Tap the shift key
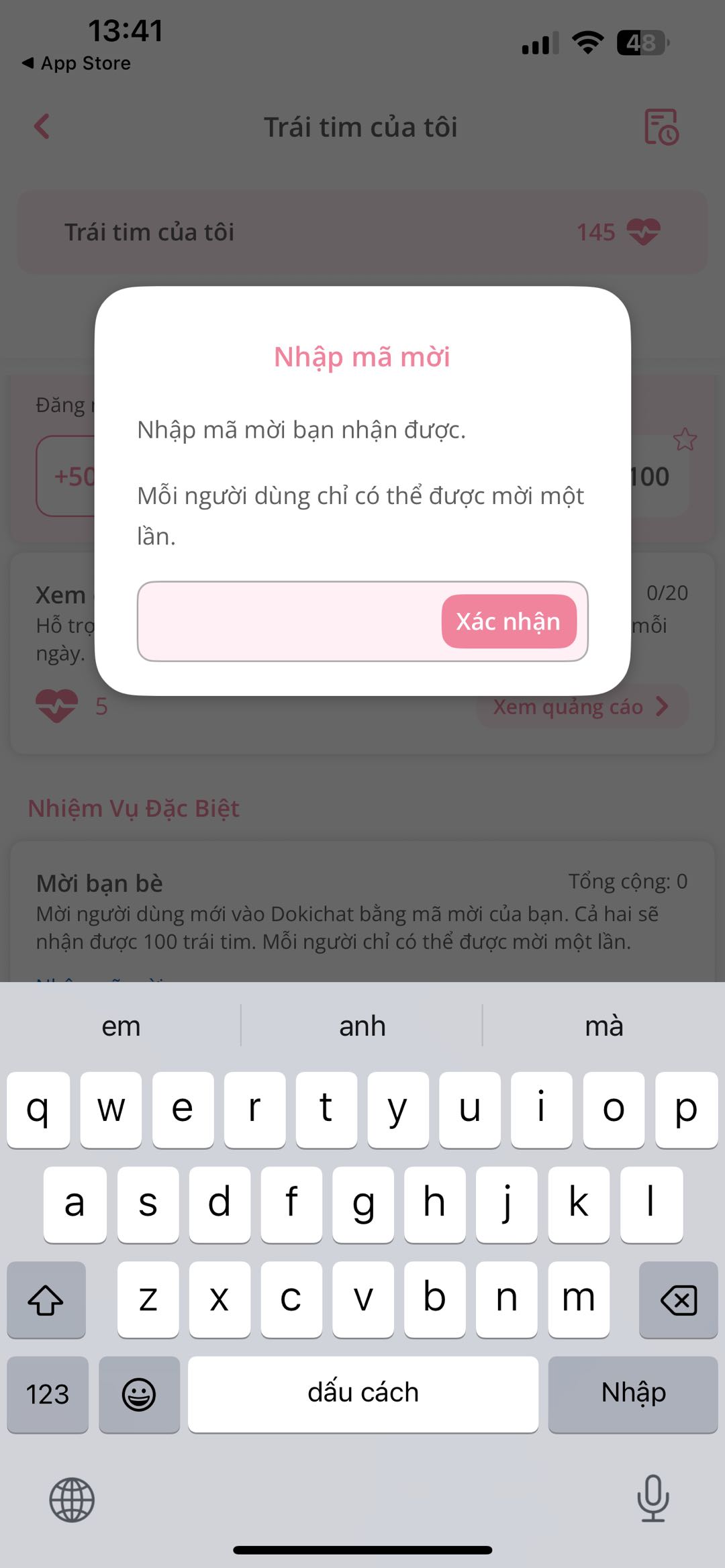 point(46,1300)
